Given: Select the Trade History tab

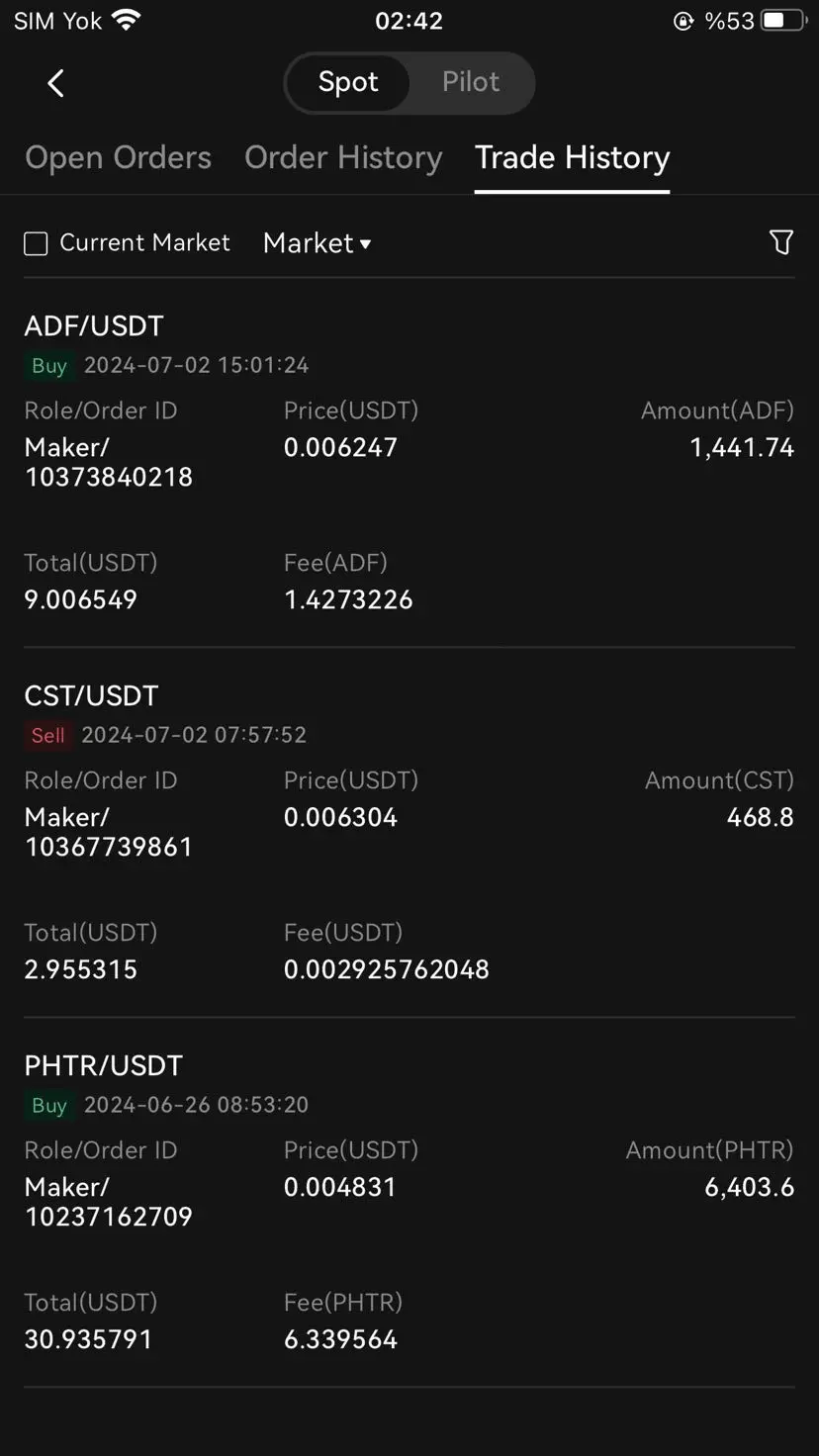Looking at the screenshot, I should tap(572, 158).
